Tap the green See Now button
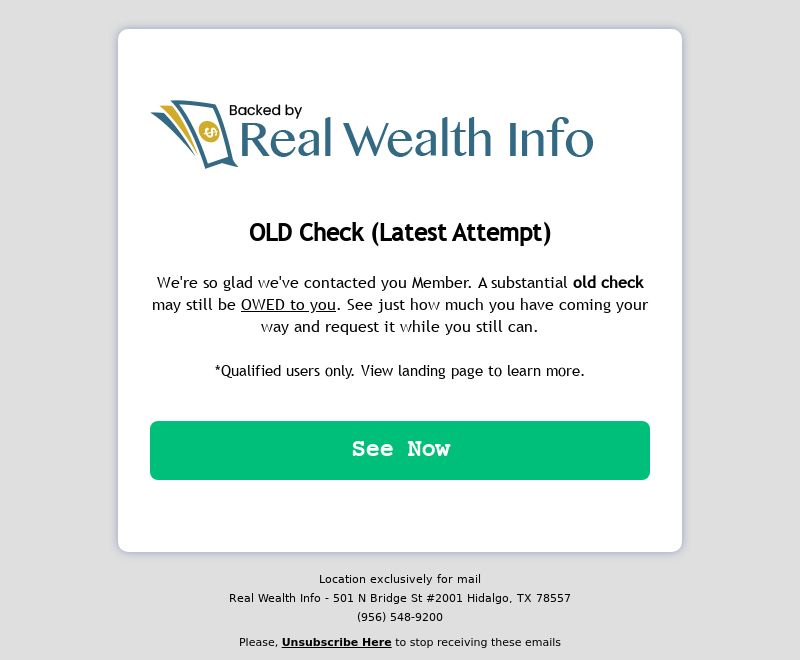 tap(400, 450)
